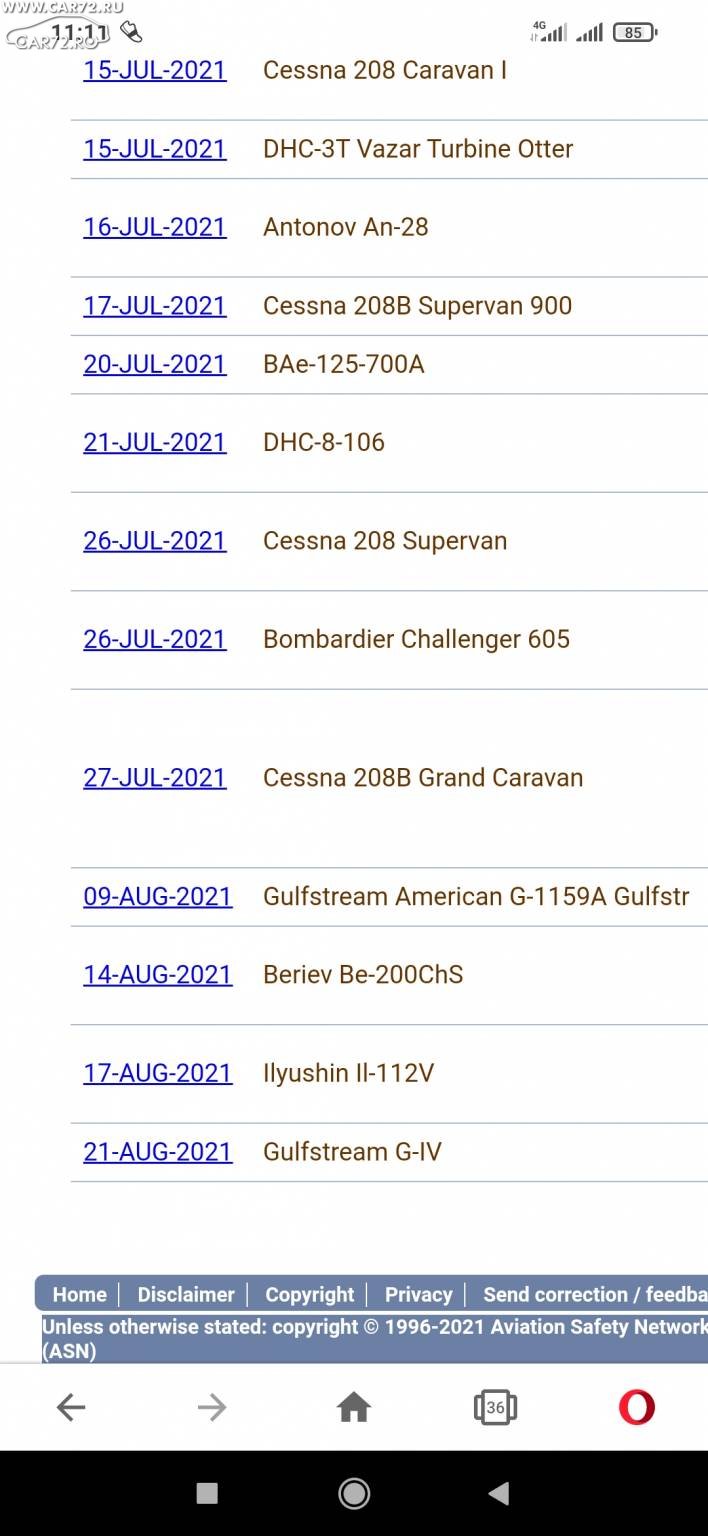Open the 14-AUG-2021 Beriev date link
The image size is (708, 1536).
pos(158,975)
